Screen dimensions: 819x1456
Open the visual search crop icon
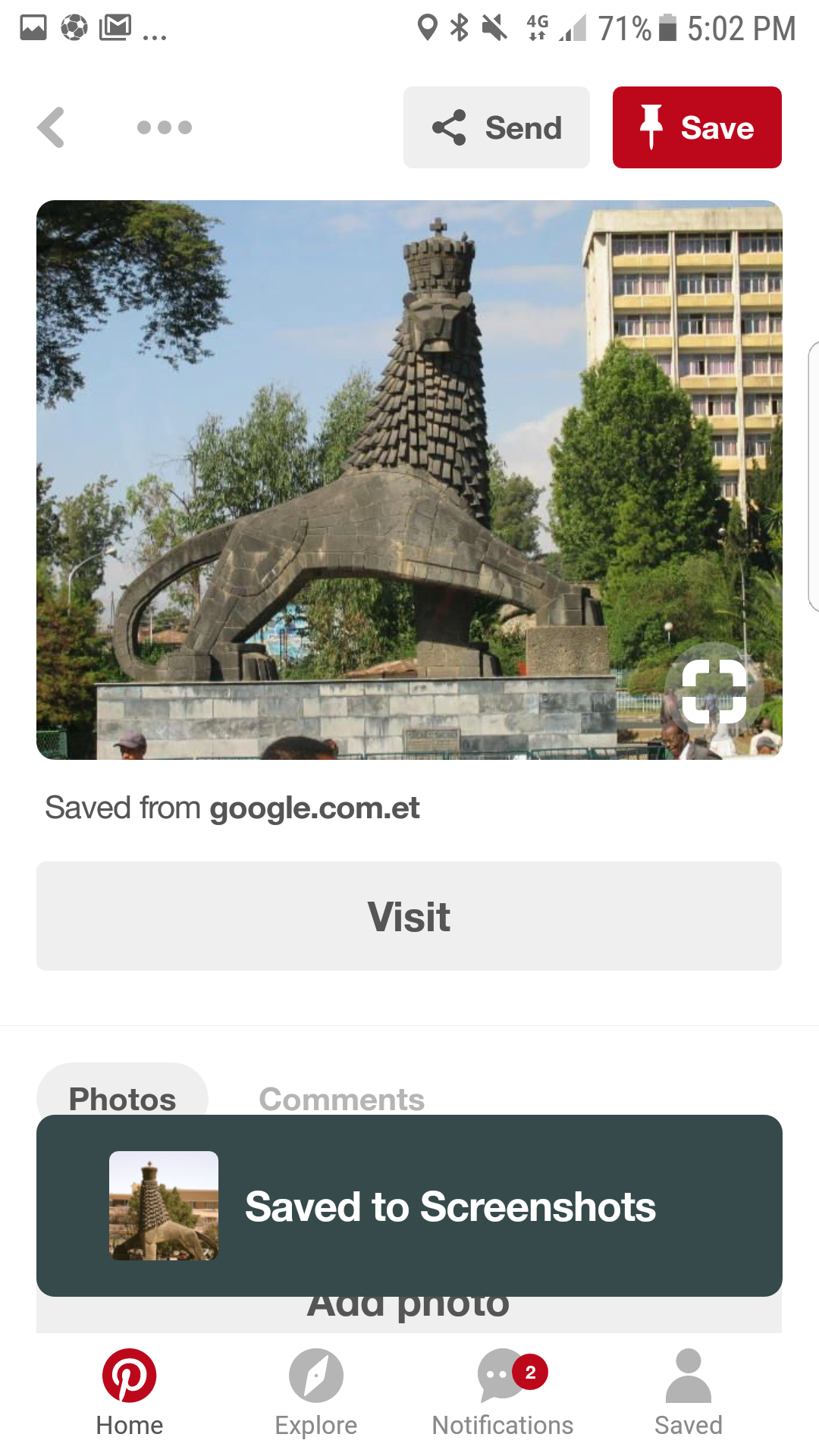tap(714, 691)
